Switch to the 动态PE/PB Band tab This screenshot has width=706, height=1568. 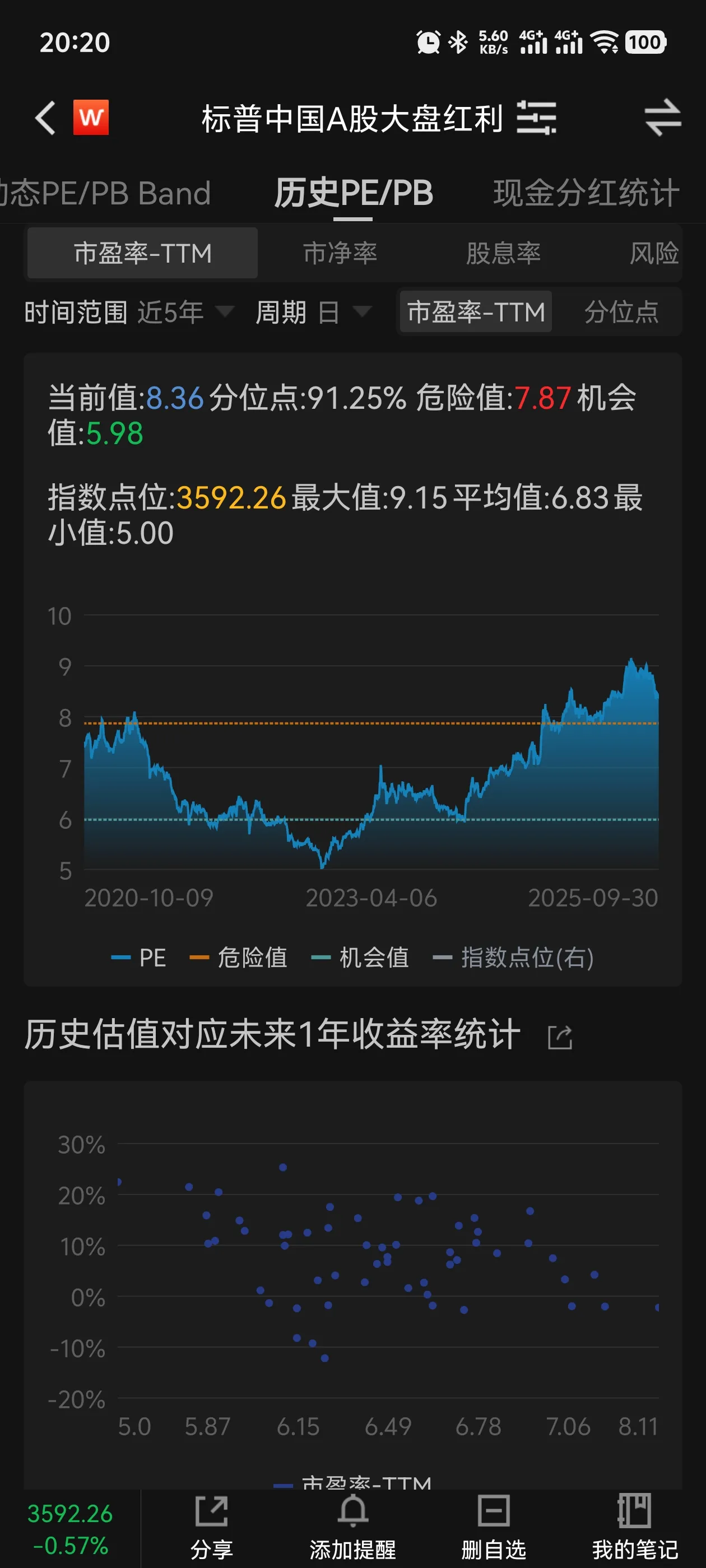tap(105, 194)
